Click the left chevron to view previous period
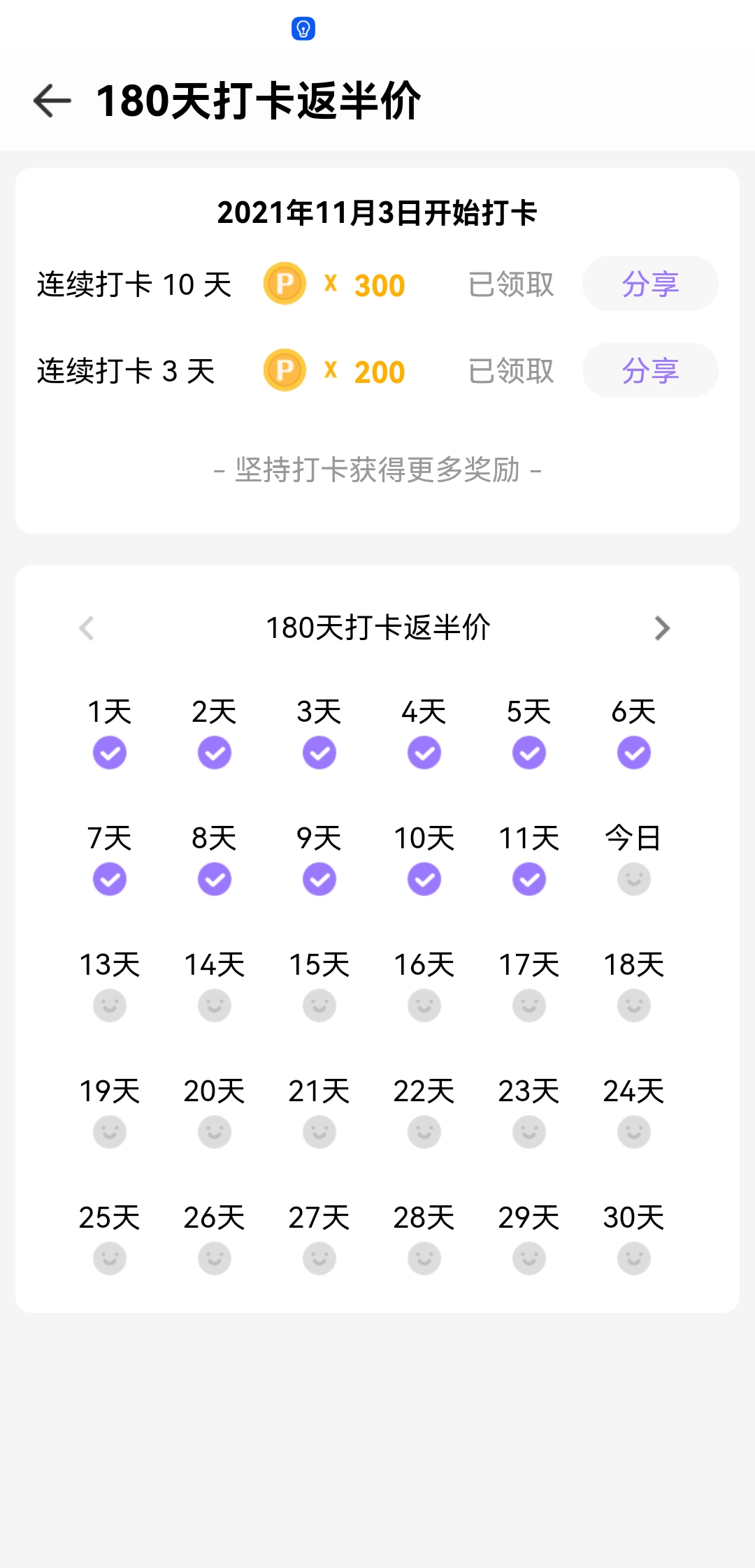 tap(87, 628)
